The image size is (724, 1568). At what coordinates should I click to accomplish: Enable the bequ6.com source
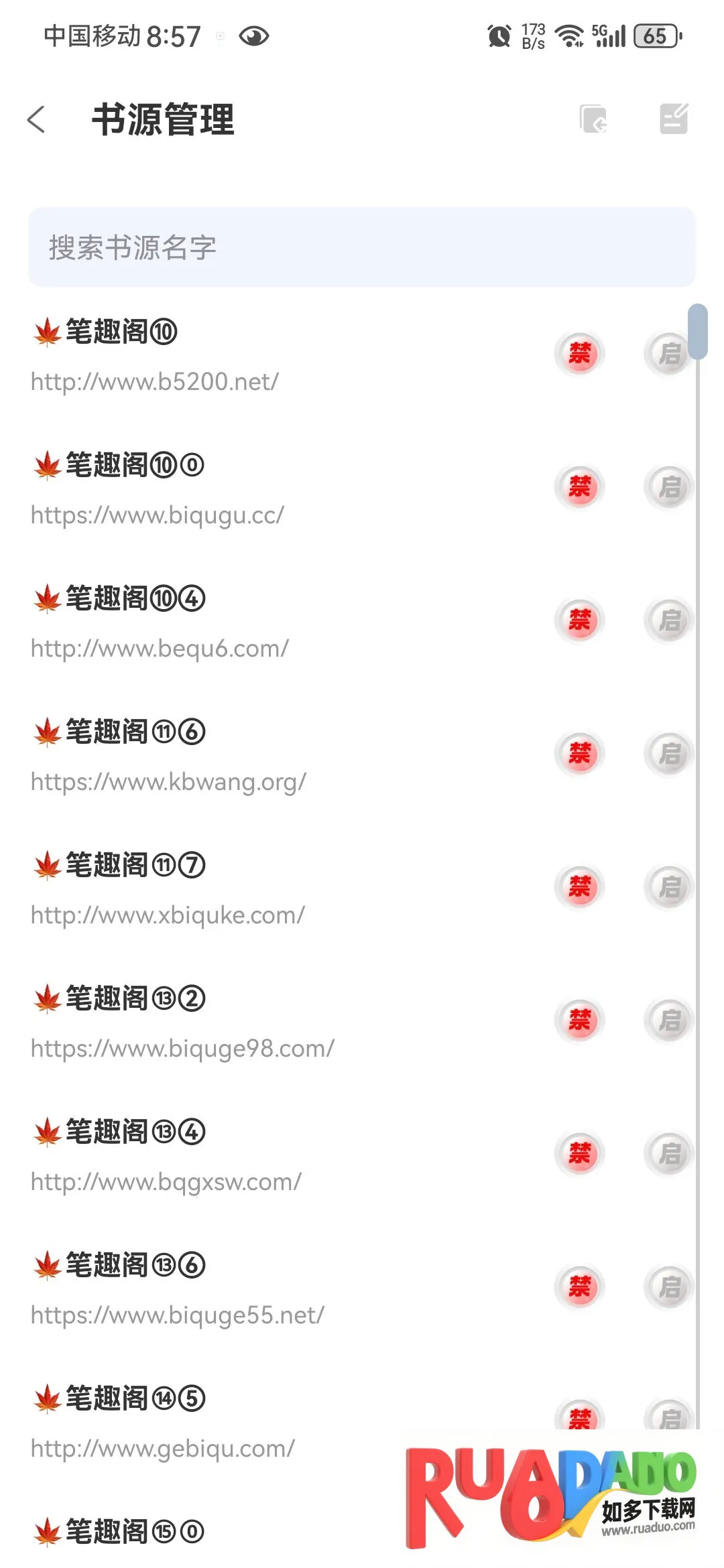[x=669, y=620]
